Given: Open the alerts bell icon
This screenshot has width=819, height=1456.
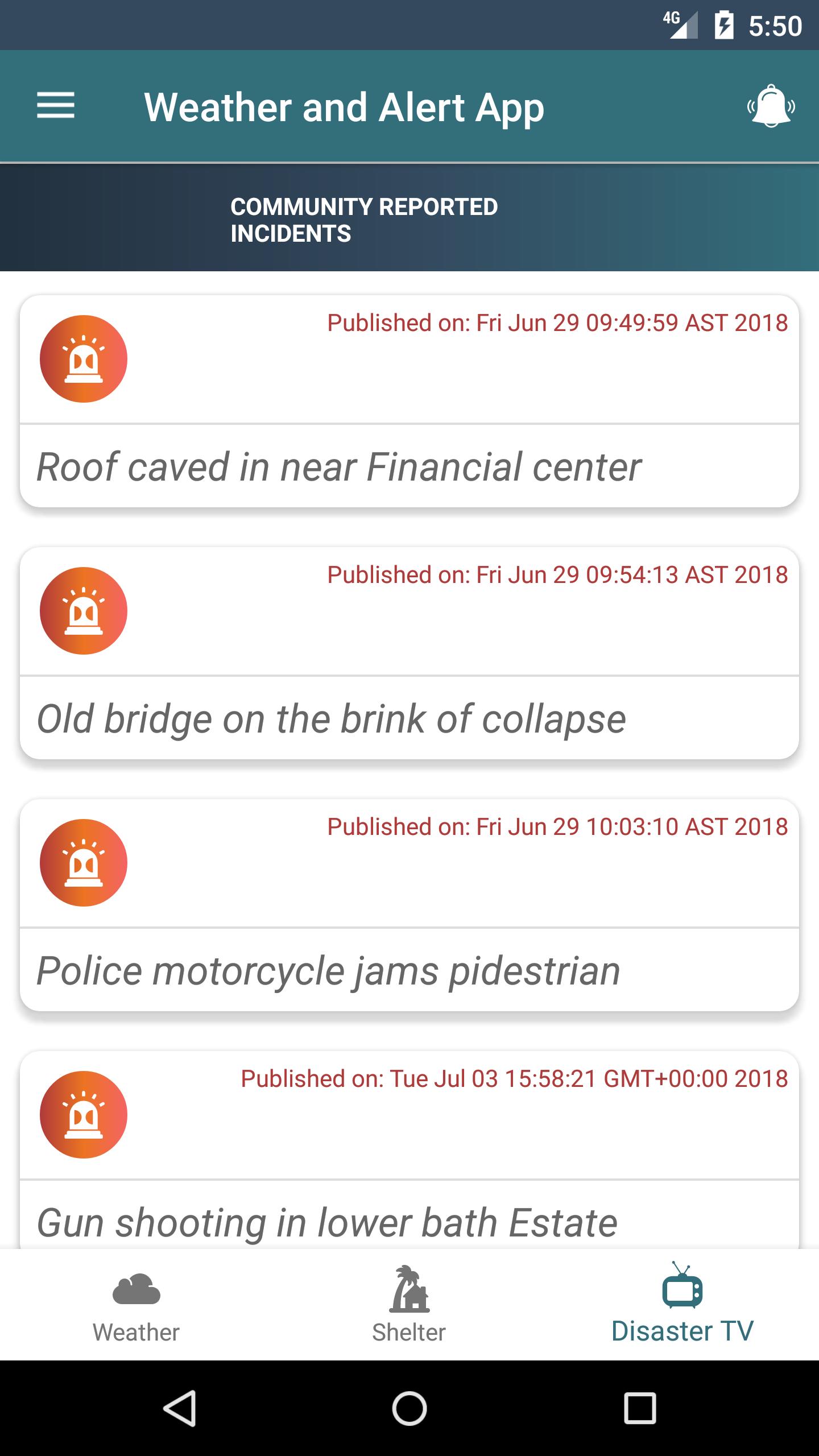Looking at the screenshot, I should click(x=771, y=106).
